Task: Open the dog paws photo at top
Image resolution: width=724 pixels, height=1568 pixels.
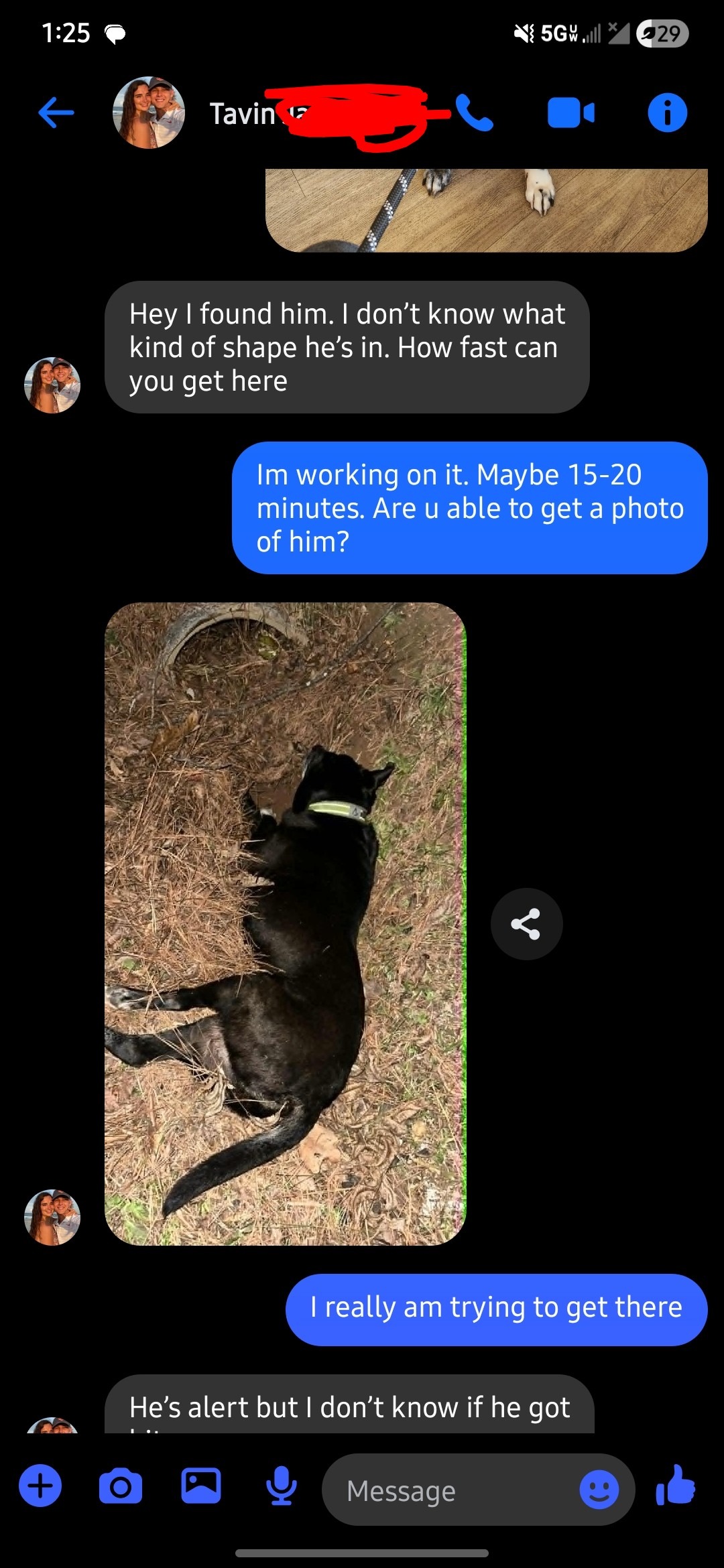Action: click(486, 209)
